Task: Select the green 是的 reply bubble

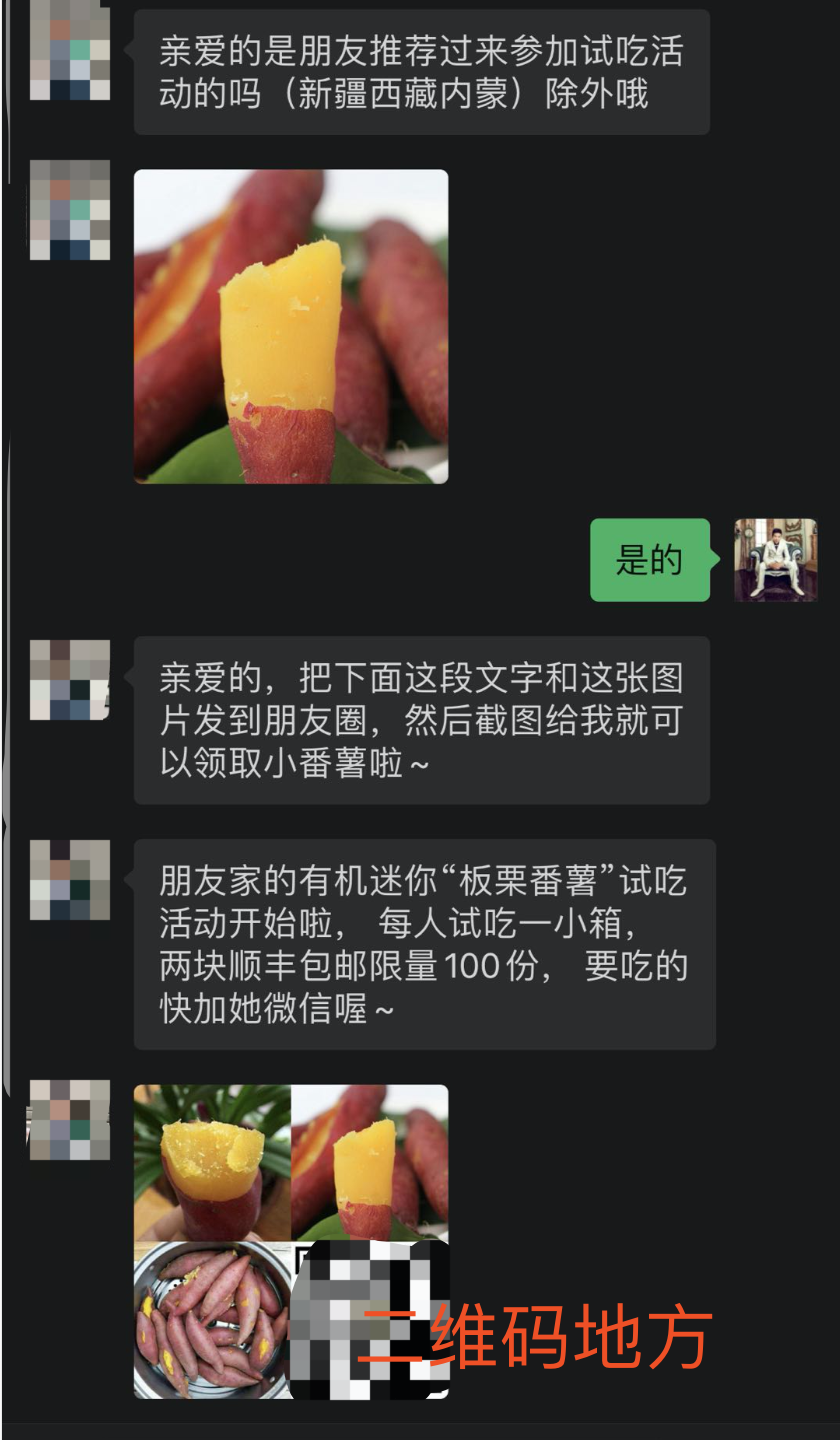Action: (650, 562)
